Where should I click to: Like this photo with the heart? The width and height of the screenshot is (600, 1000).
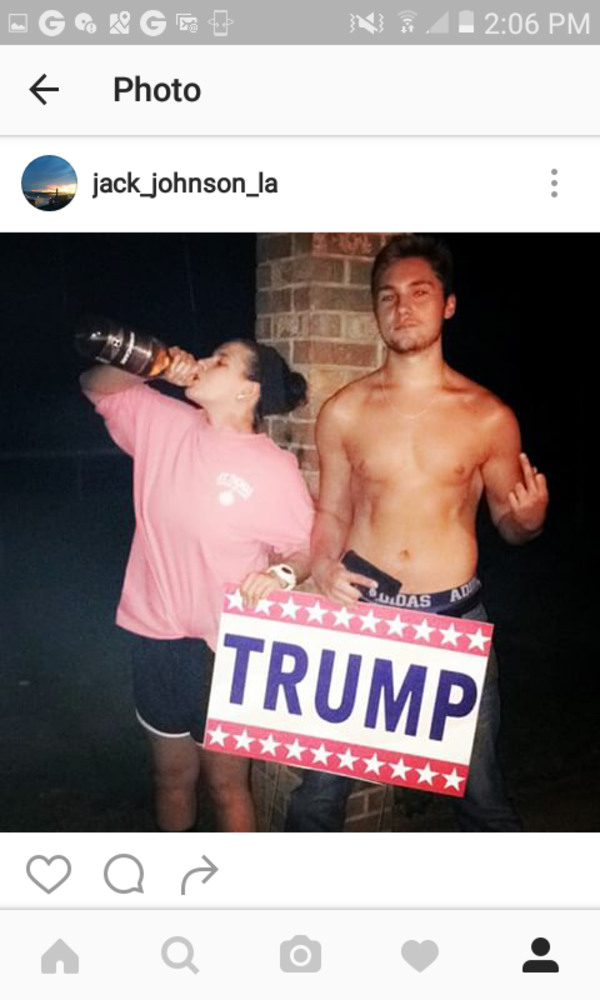[48, 875]
